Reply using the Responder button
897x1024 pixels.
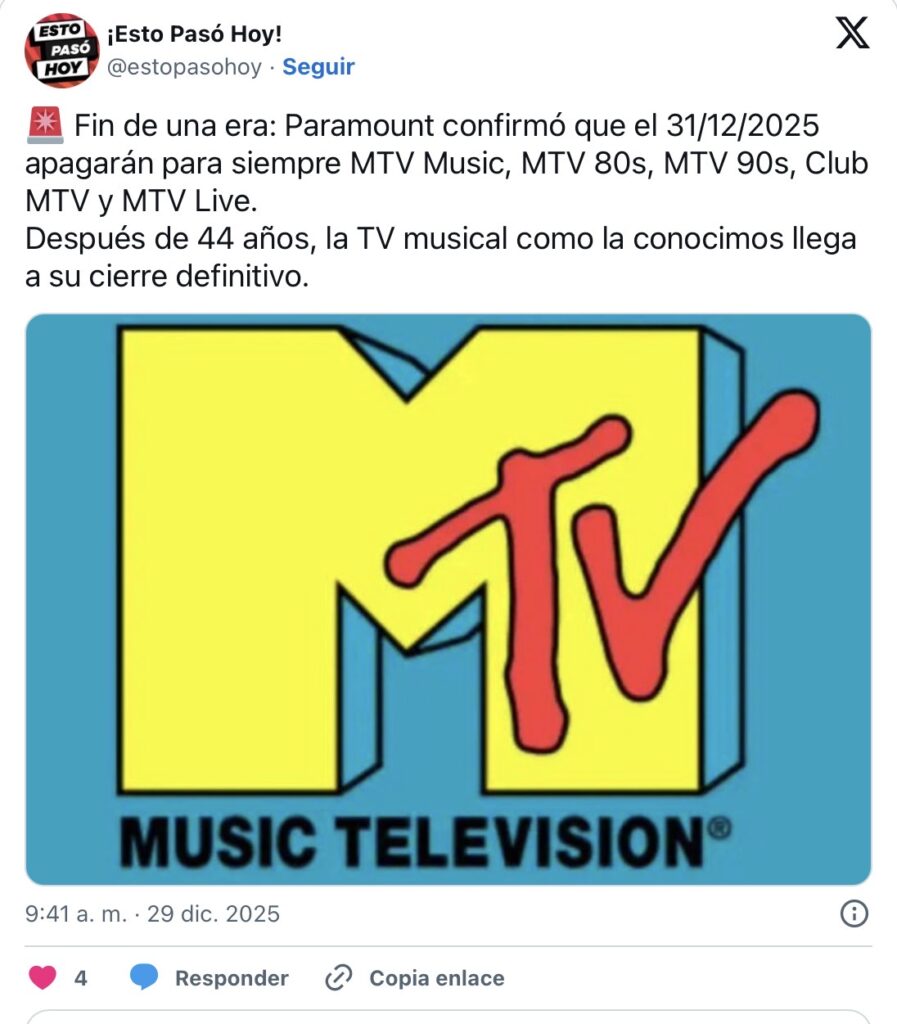pos(210,978)
